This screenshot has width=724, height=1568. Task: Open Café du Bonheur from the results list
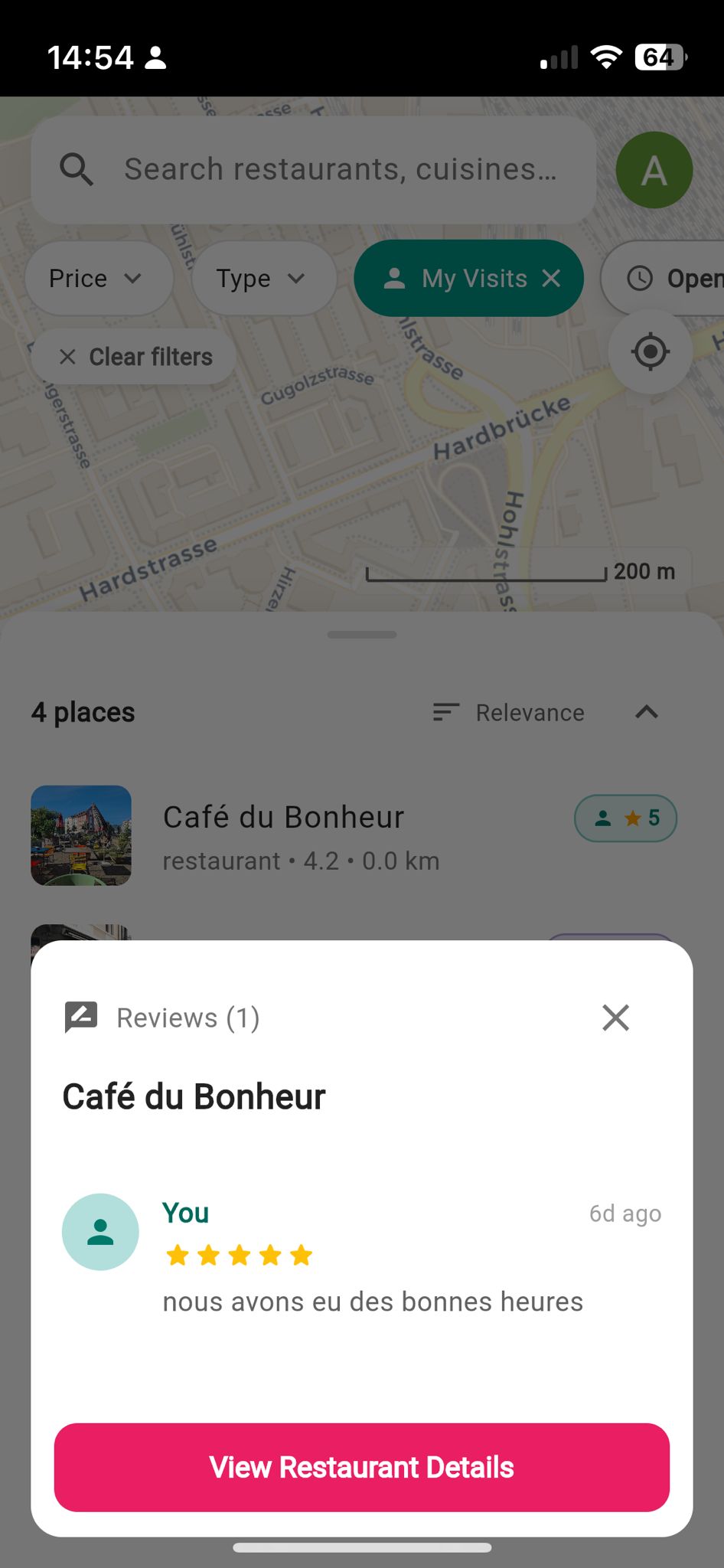click(283, 816)
